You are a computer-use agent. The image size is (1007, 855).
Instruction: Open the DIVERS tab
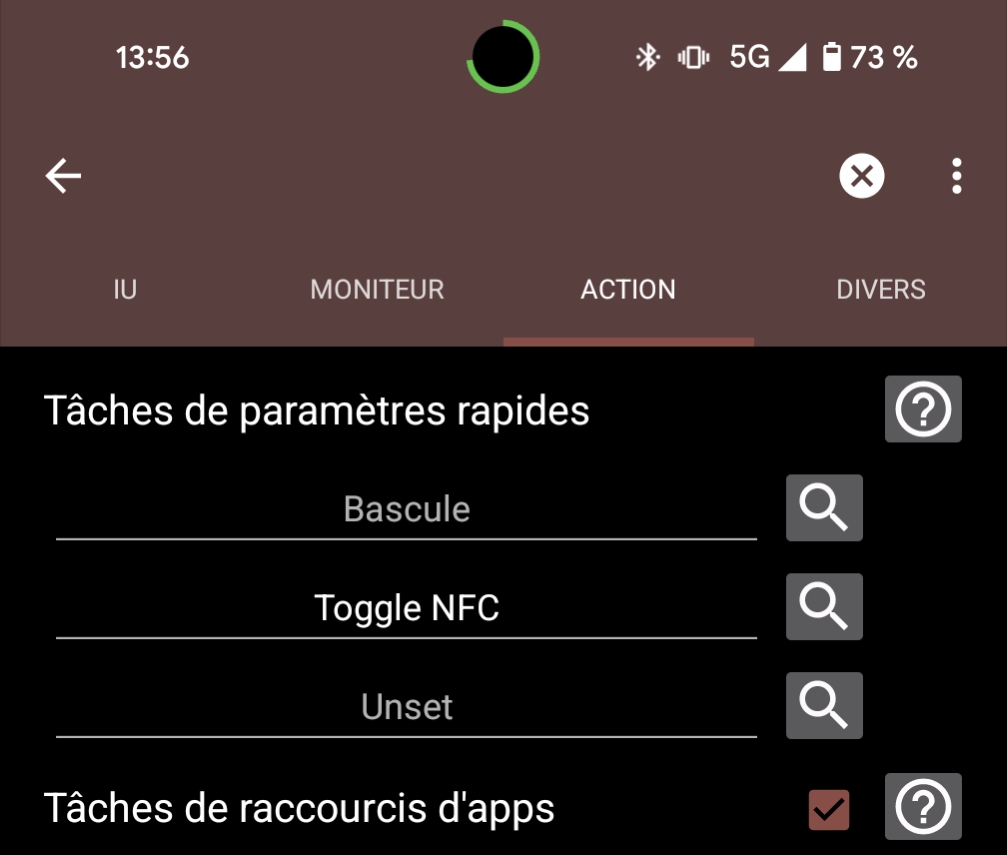[x=880, y=290]
